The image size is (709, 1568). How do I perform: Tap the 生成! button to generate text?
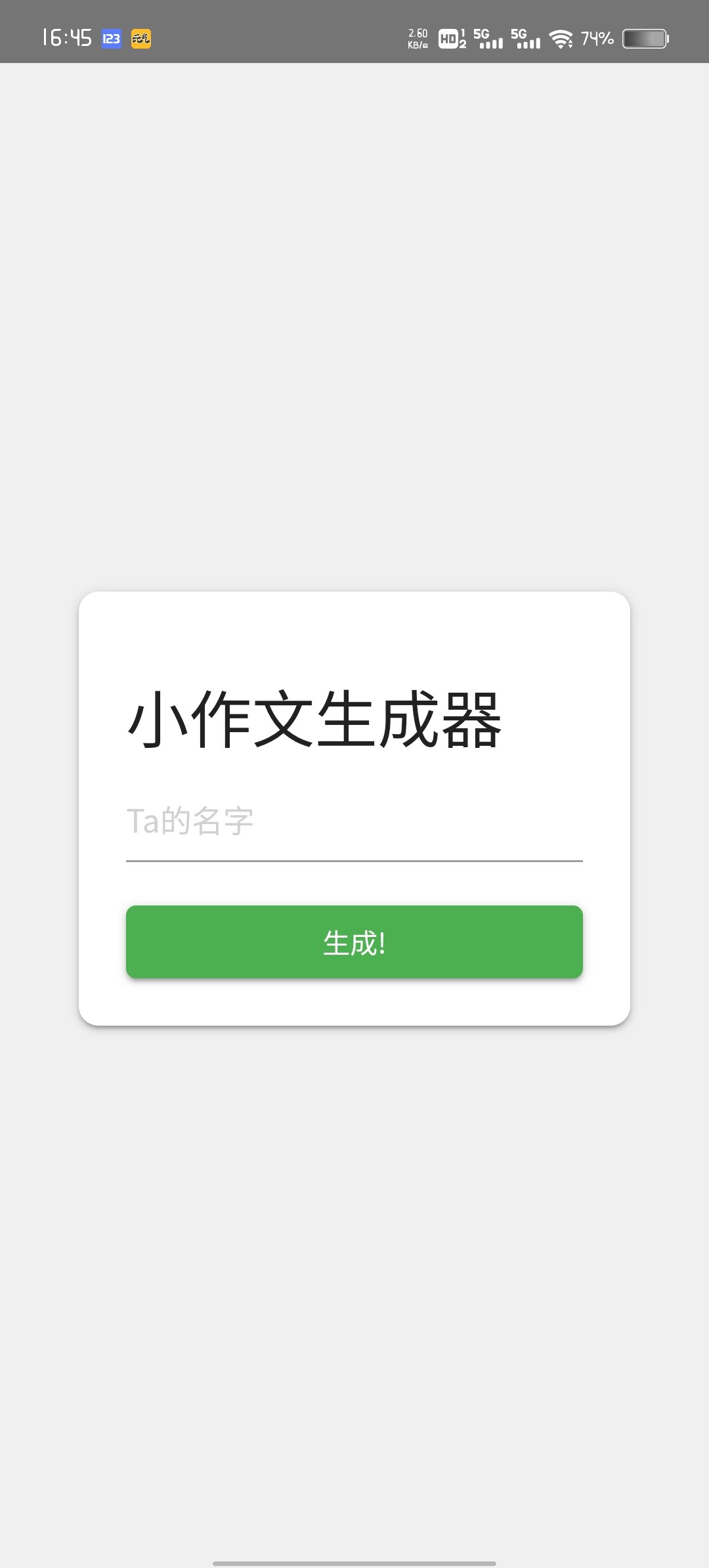354,942
